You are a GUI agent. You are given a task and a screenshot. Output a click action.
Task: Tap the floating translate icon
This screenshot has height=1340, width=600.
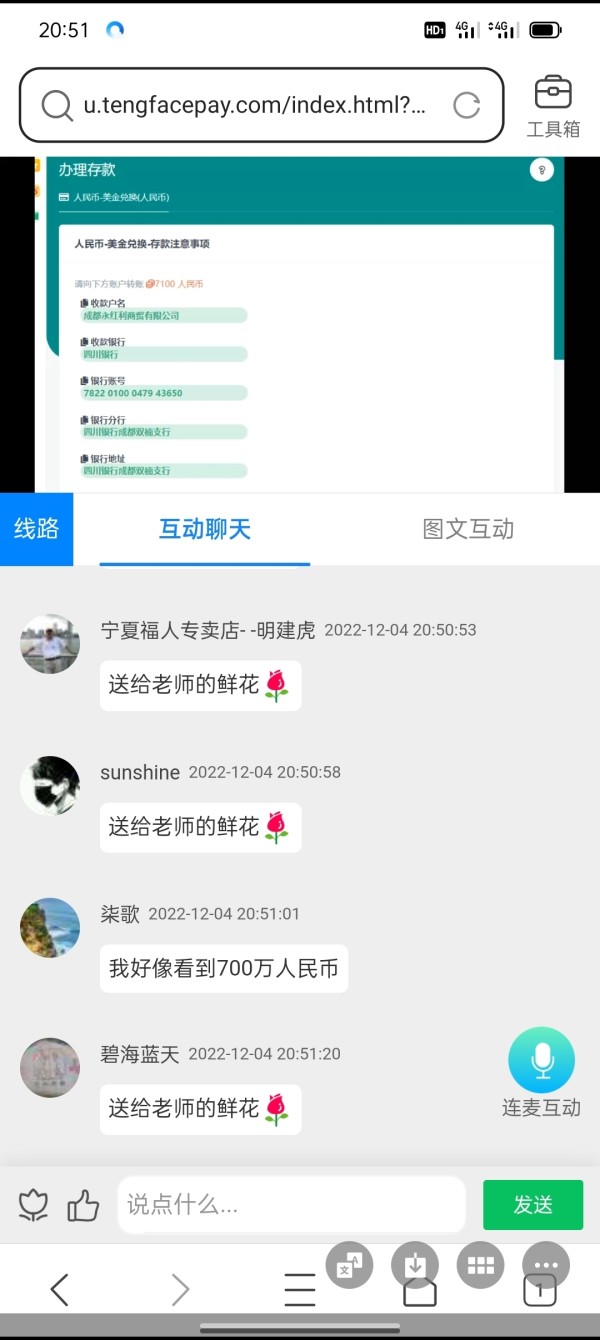tap(349, 1266)
